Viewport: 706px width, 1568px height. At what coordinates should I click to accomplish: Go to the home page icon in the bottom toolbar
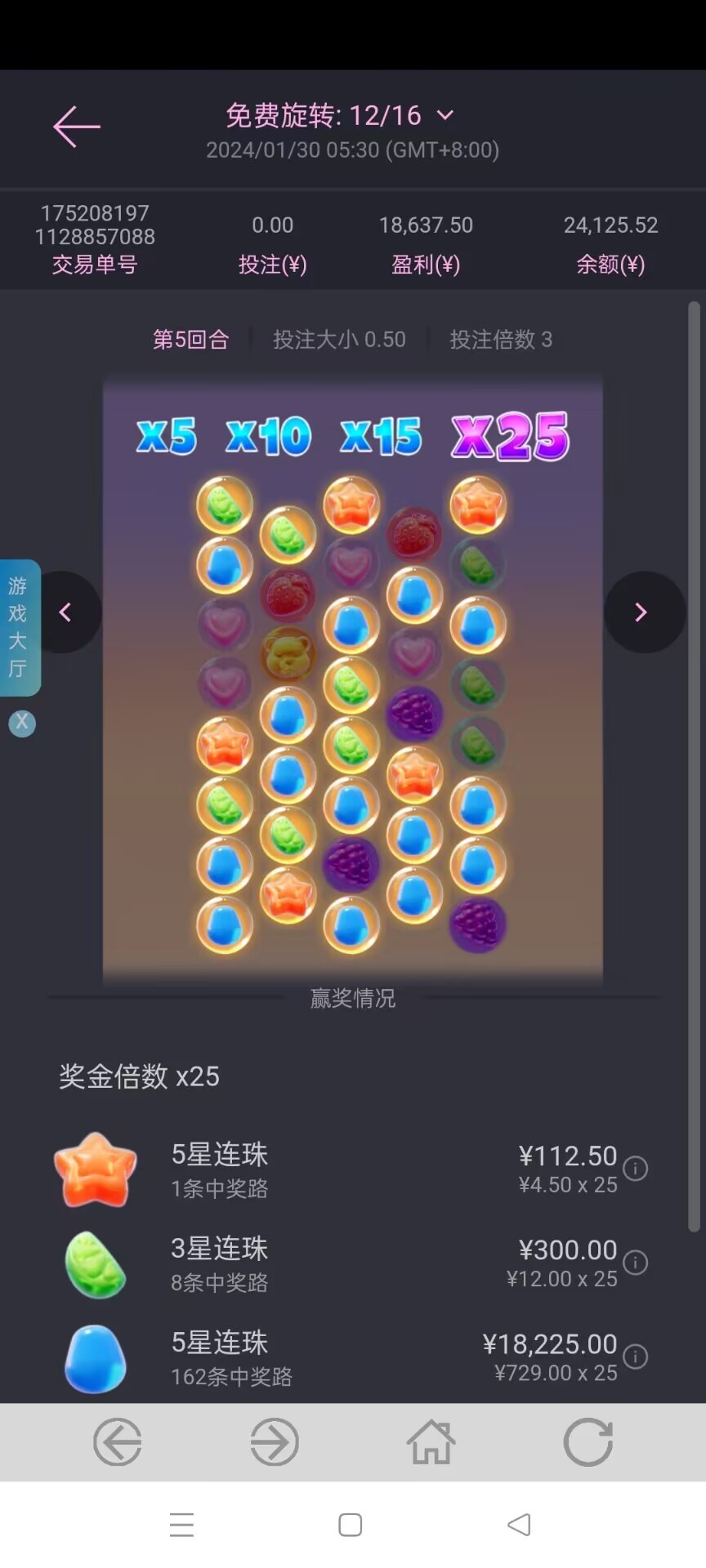pyautogui.click(x=431, y=1442)
